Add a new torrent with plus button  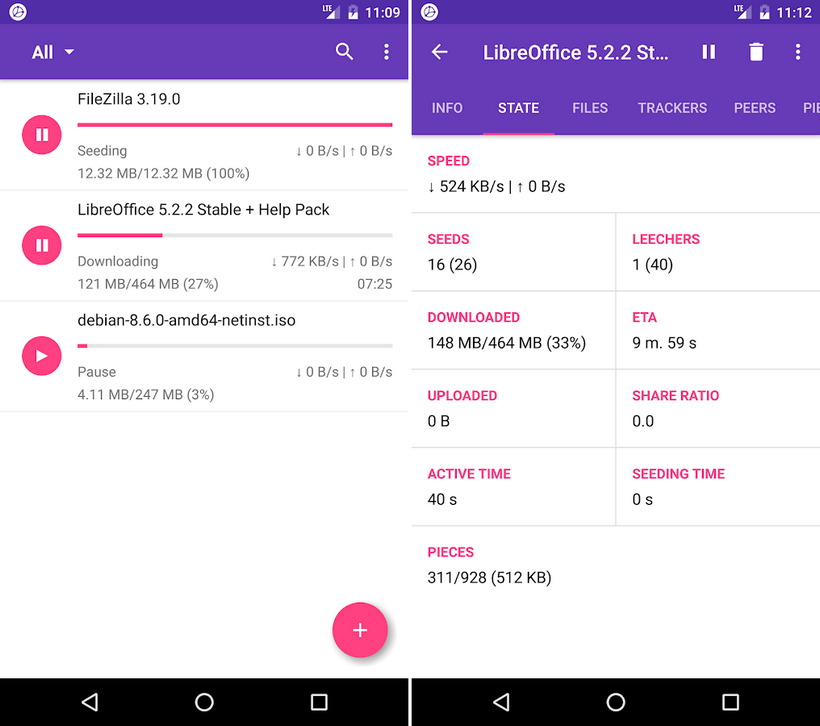[x=360, y=630]
